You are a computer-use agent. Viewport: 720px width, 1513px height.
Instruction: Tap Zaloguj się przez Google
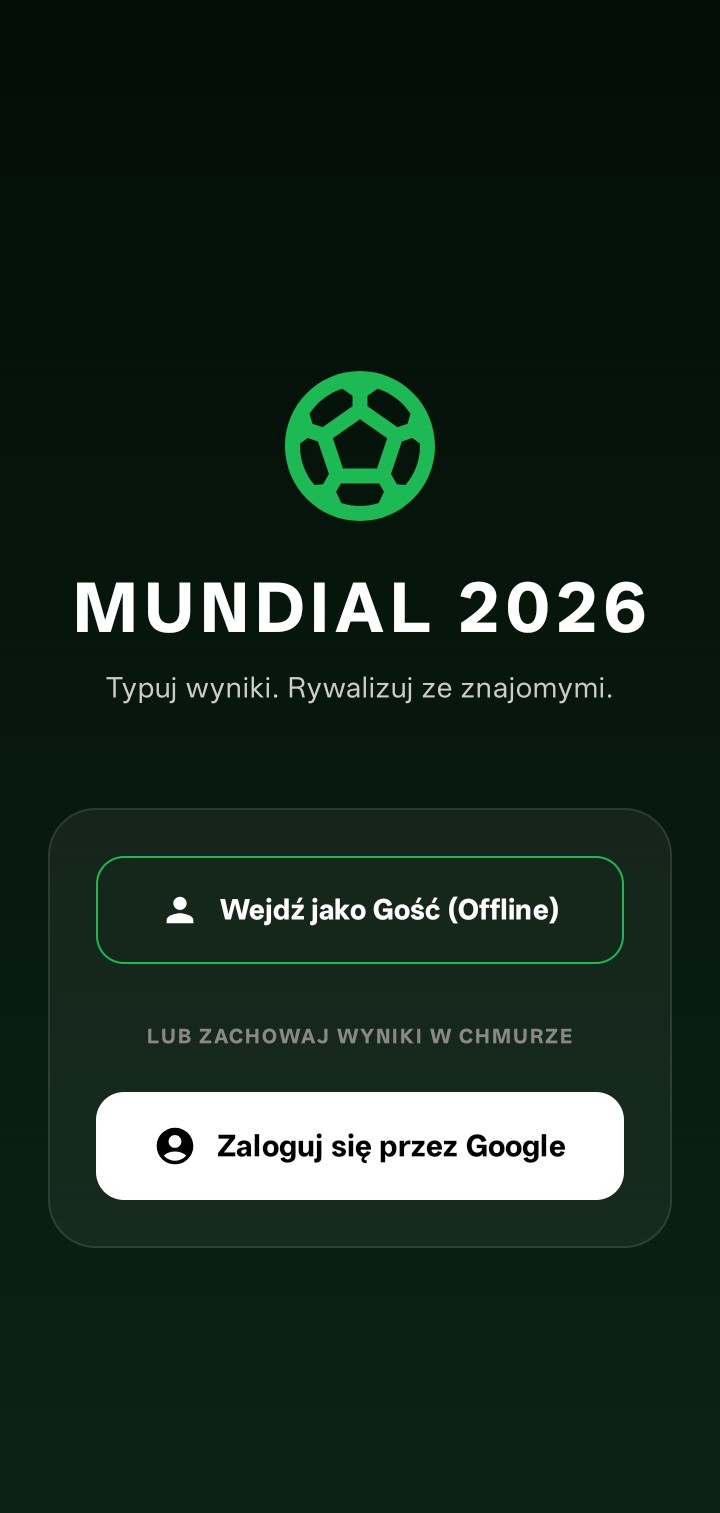coord(360,1146)
